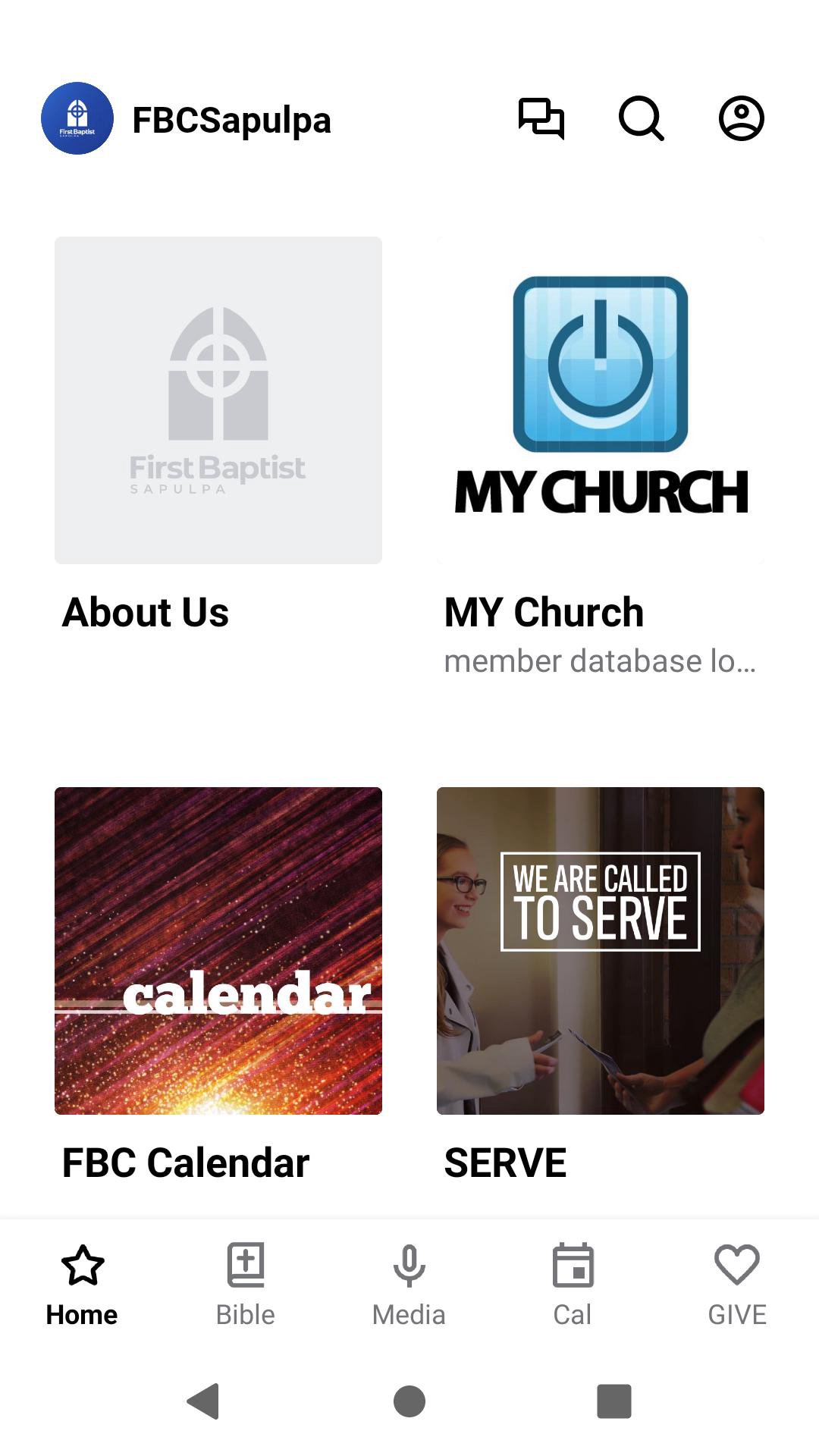The width and height of the screenshot is (819, 1456).
Task: Open the search icon
Action: 642,118
